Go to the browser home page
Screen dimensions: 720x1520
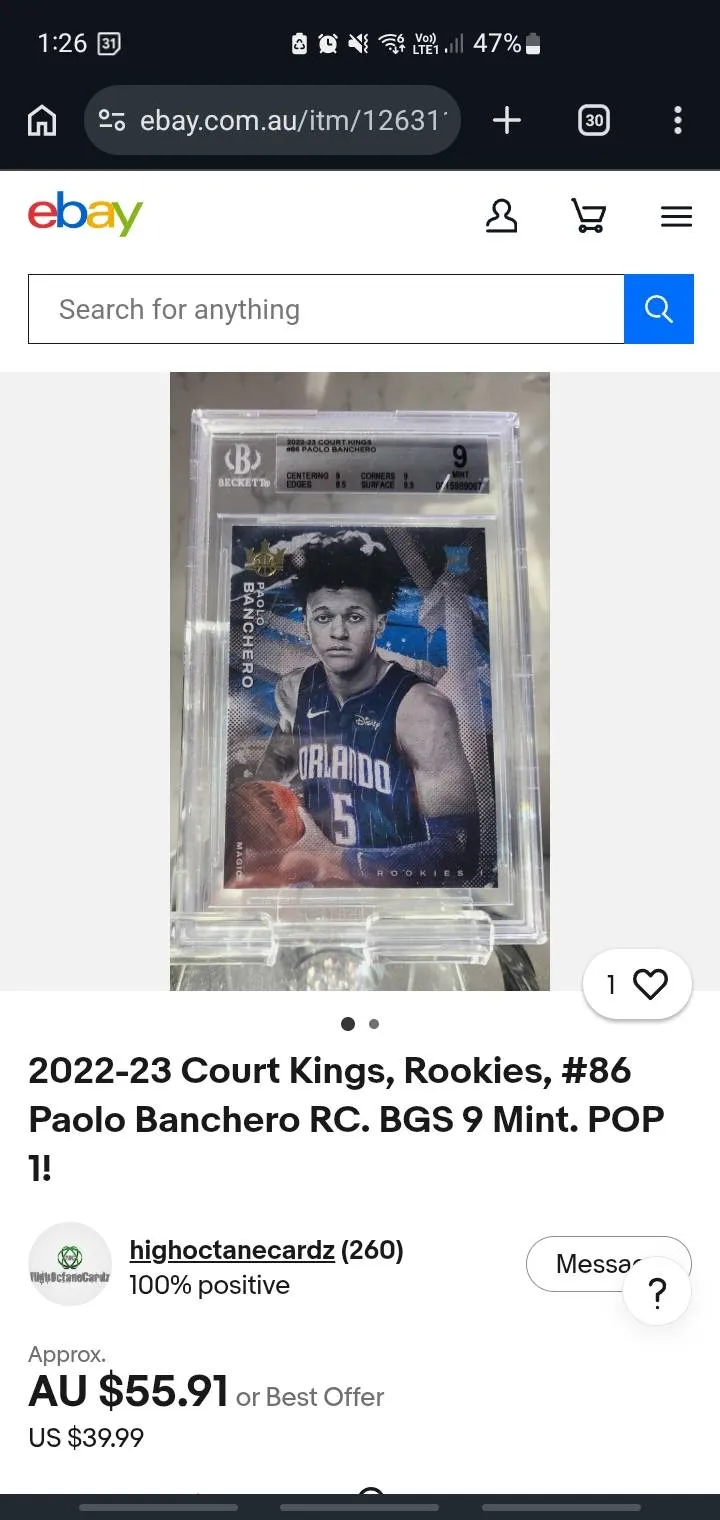42,121
